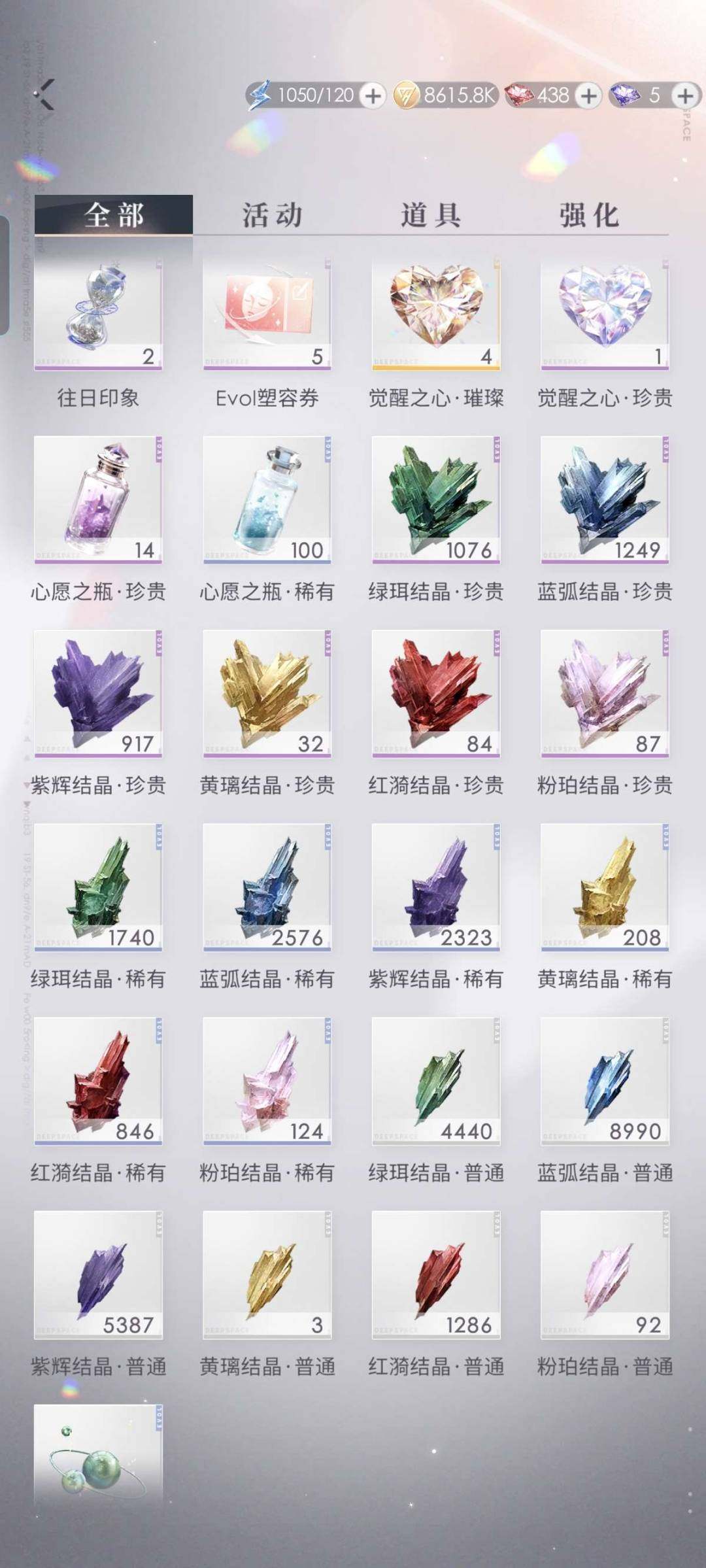Screen dimensions: 706x1568
Task: Click the gold coin currency icon
Action: coord(405,95)
